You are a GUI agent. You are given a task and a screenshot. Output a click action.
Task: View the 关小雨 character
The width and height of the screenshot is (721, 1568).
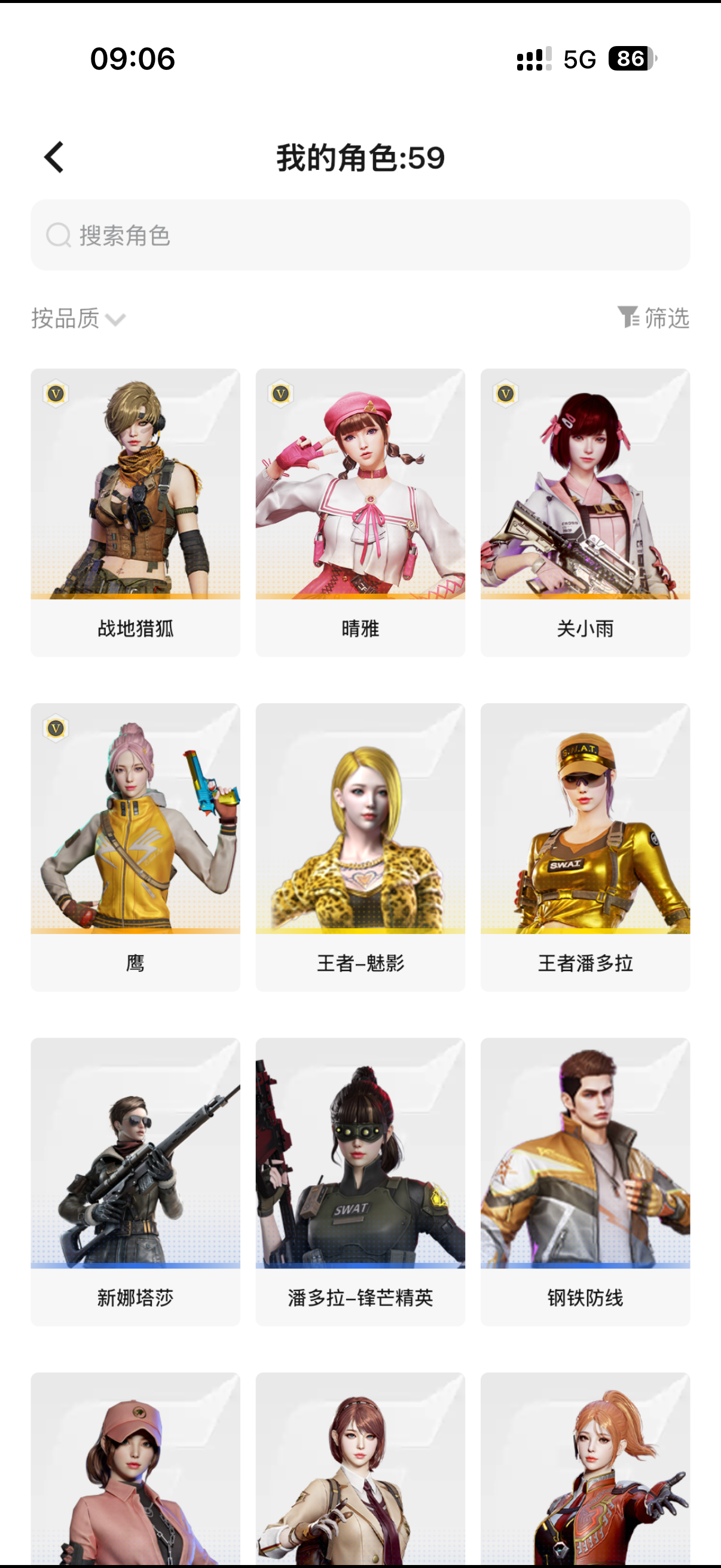pos(585,512)
